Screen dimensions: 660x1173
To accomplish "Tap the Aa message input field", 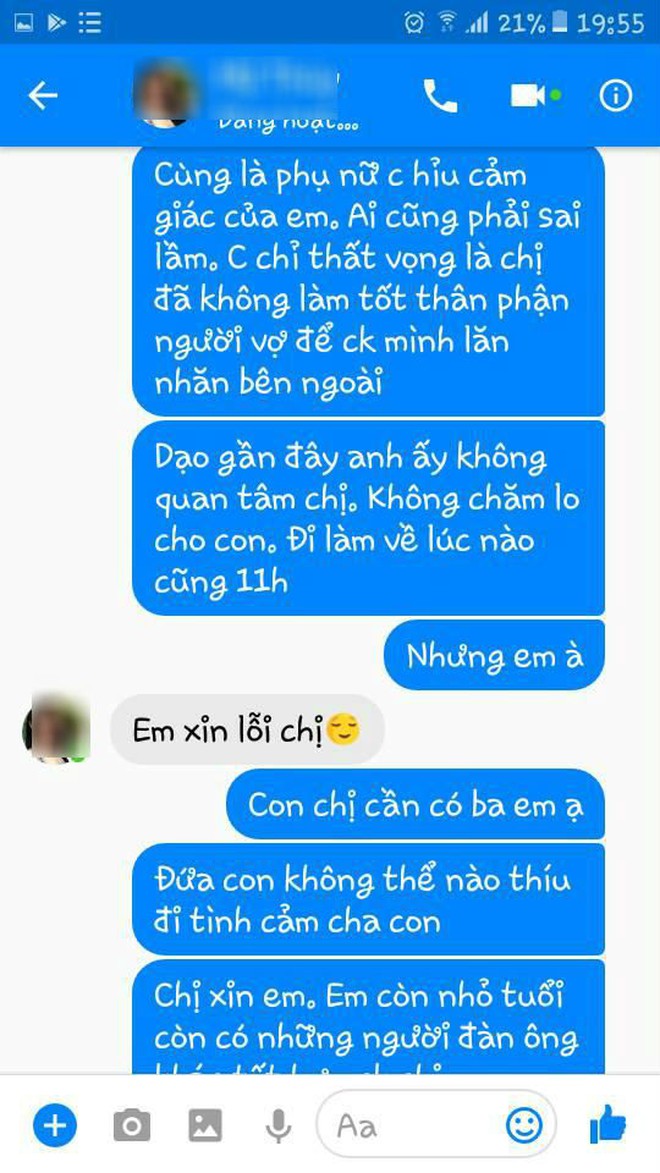I will point(410,1128).
